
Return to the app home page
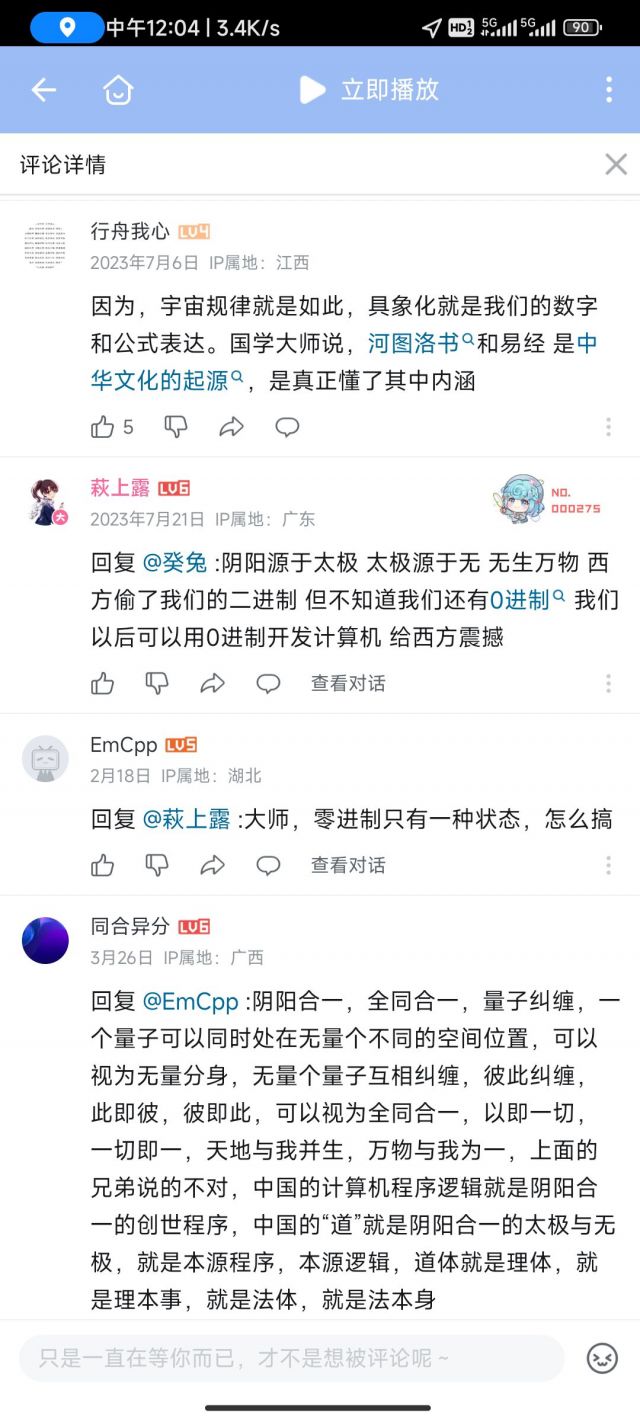[x=118, y=90]
